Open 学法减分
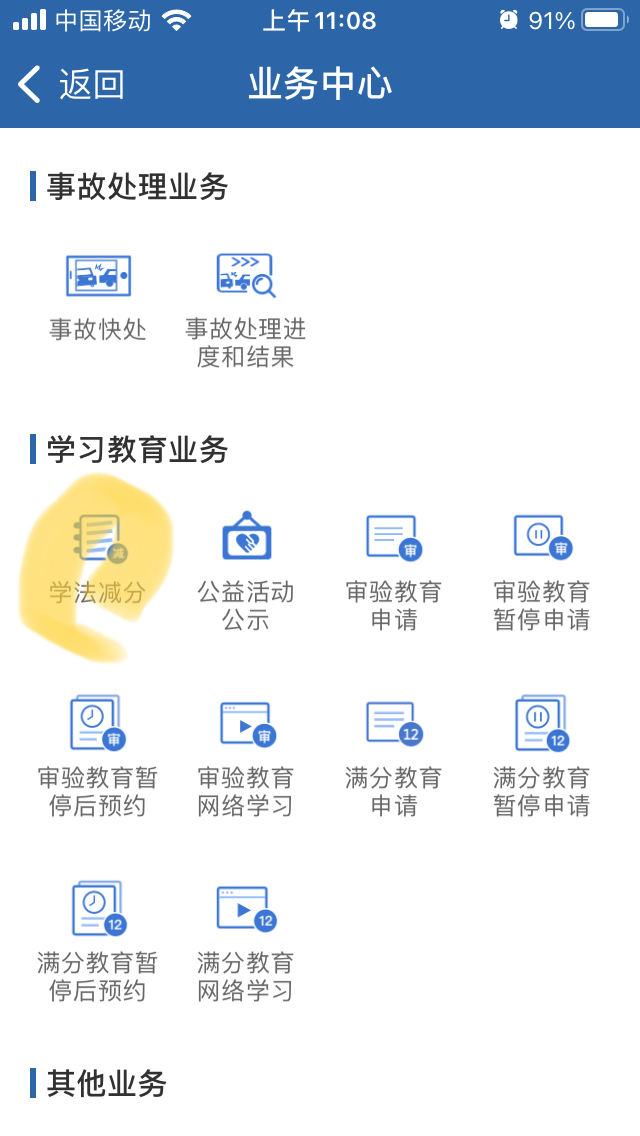The image size is (640, 1136). 98,560
